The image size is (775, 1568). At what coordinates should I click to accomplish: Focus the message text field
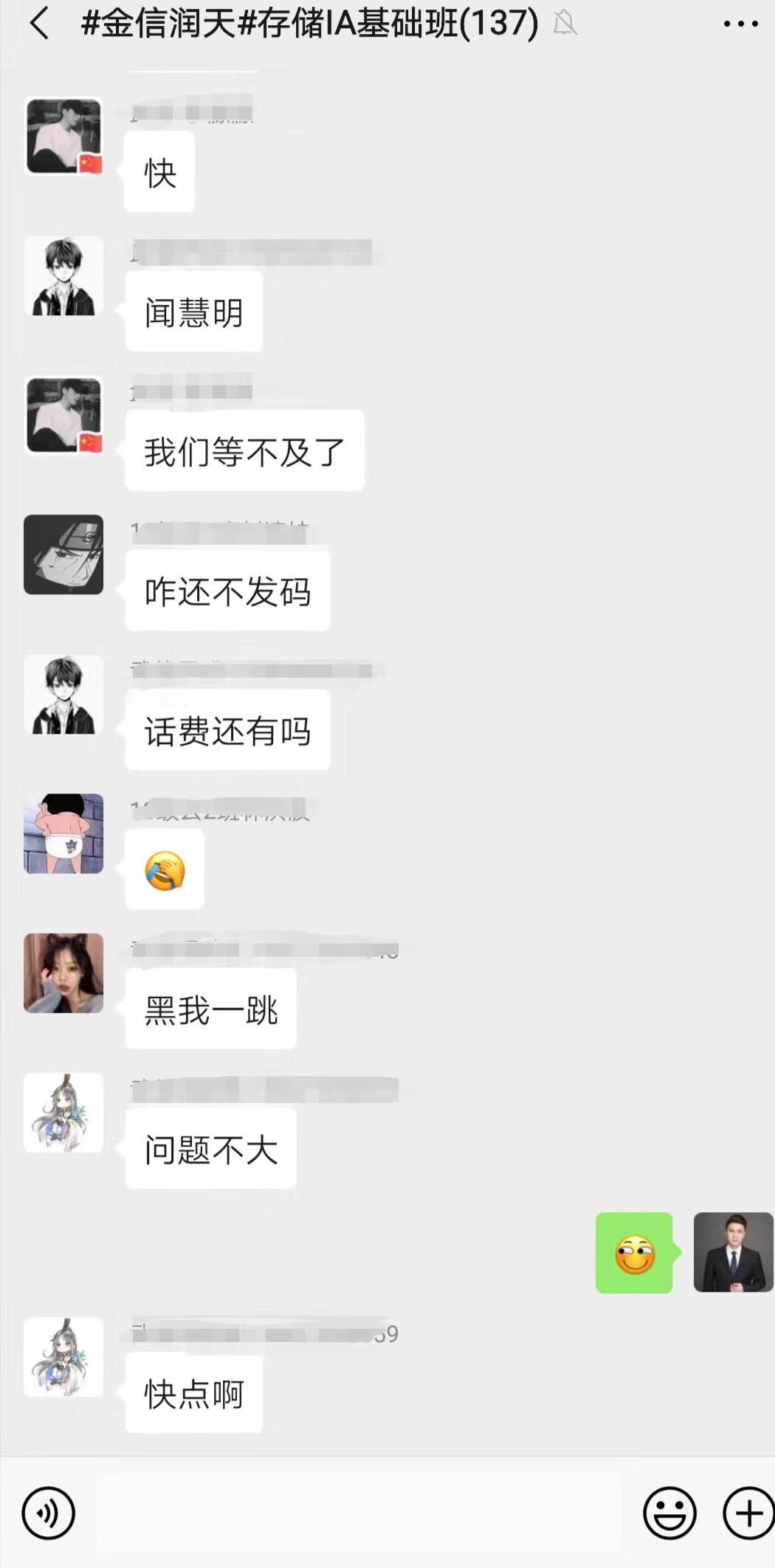point(359,1513)
